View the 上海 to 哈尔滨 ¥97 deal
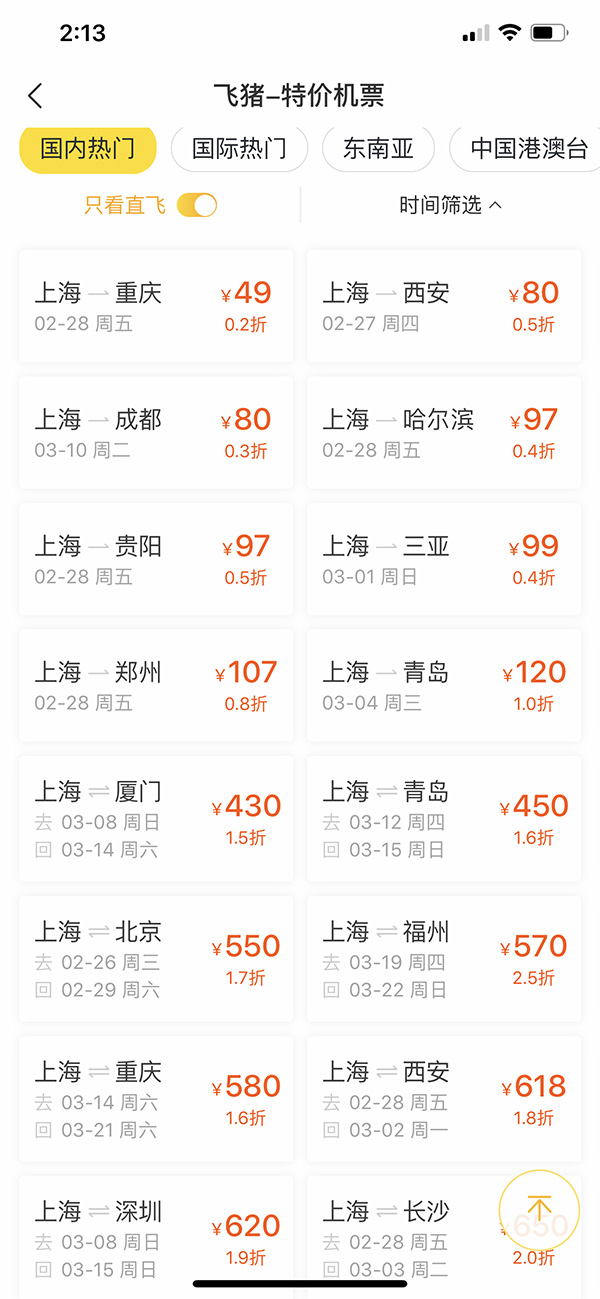 443,433
